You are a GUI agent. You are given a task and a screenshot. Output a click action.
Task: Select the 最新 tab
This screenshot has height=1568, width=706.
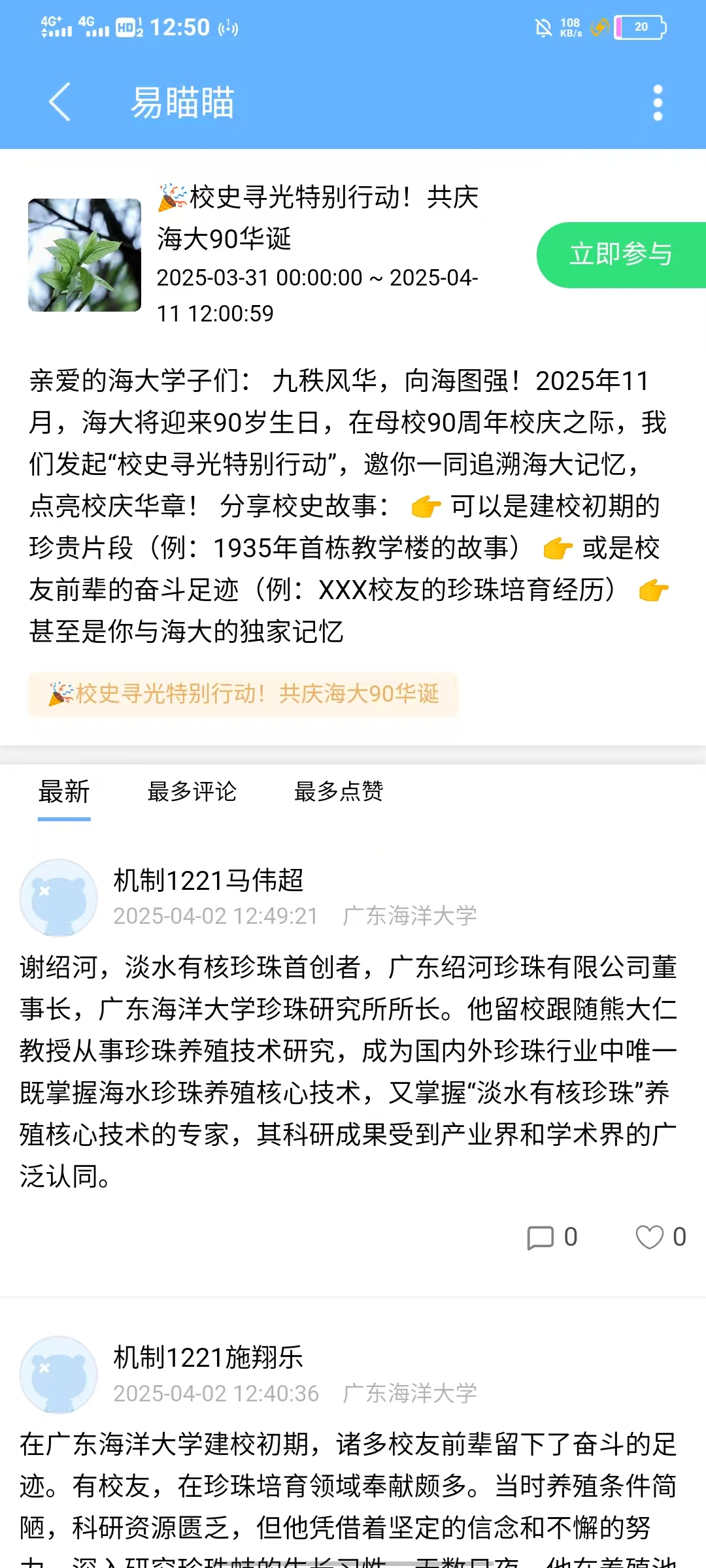[64, 792]
